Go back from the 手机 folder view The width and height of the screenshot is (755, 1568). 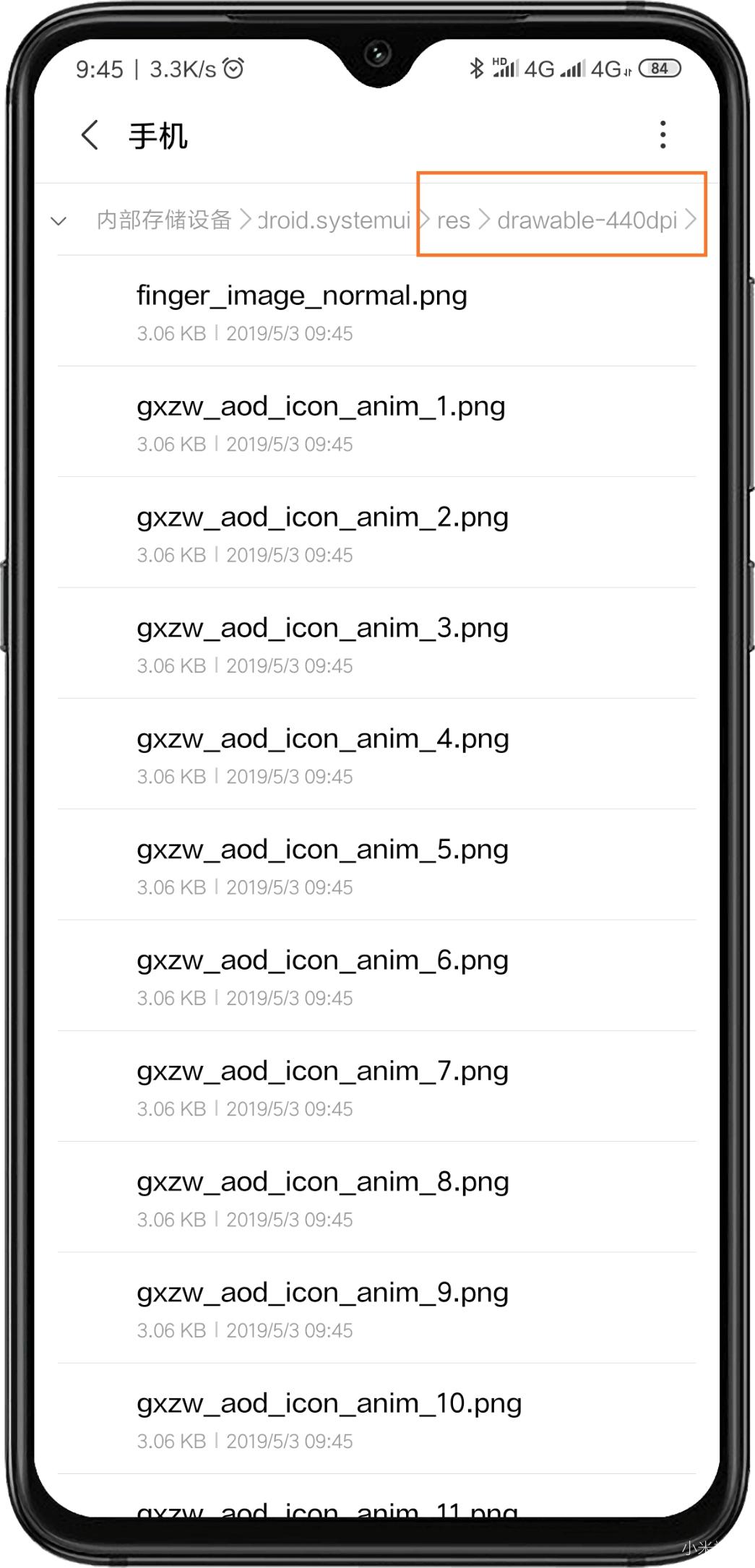(x=90, y=135)
